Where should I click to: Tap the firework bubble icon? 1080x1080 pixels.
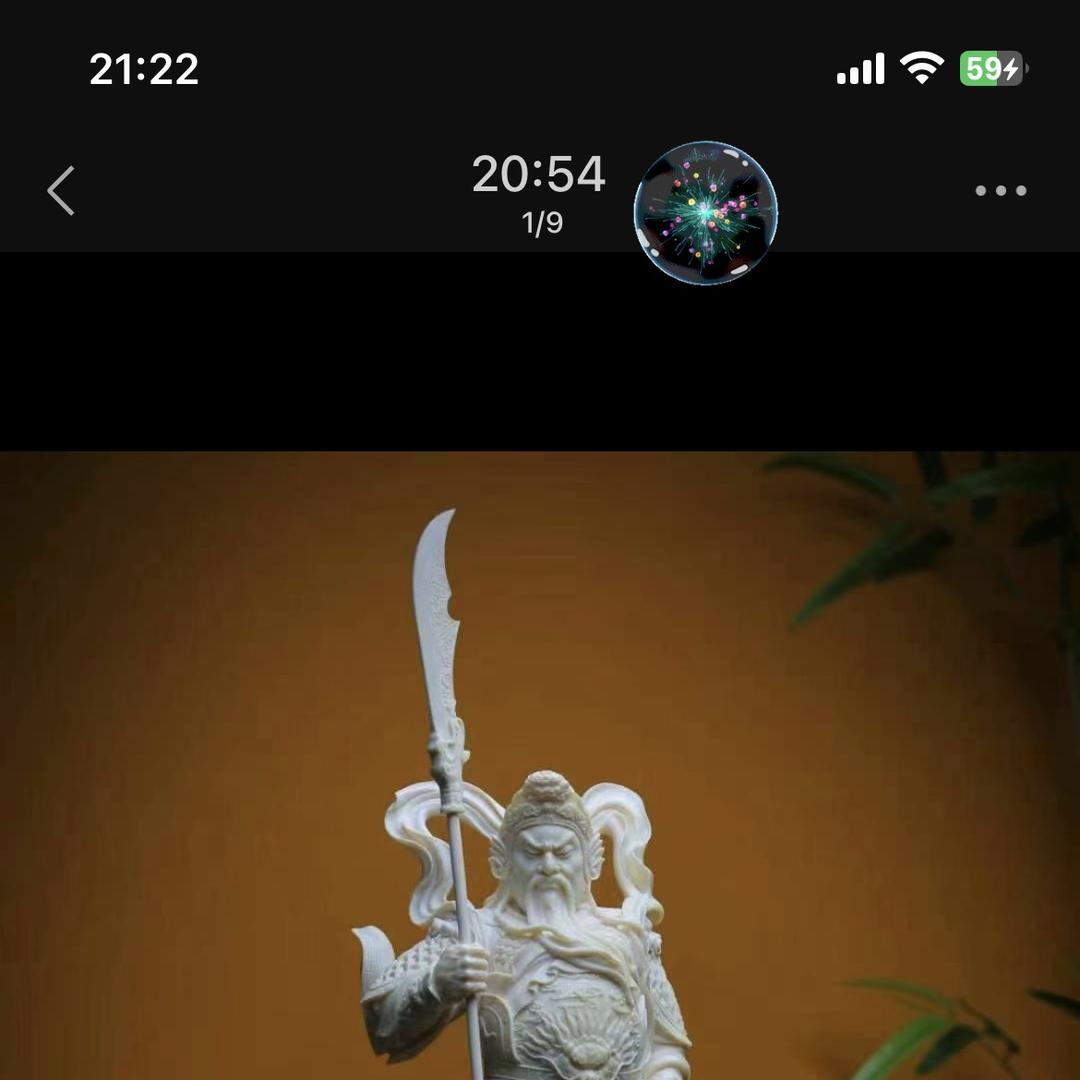point(705,212)
